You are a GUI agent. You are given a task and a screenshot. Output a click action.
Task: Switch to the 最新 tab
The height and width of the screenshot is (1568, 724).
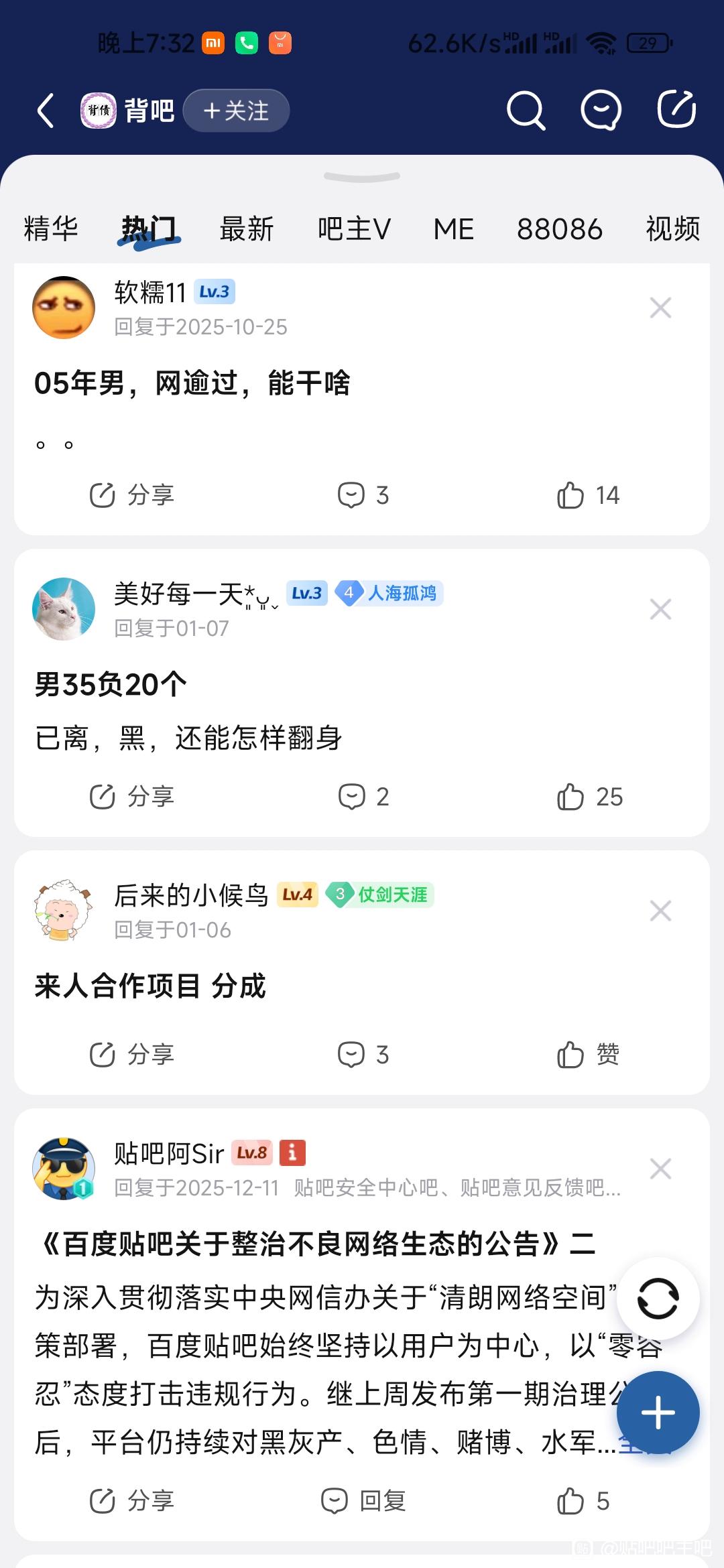point(247,228)
